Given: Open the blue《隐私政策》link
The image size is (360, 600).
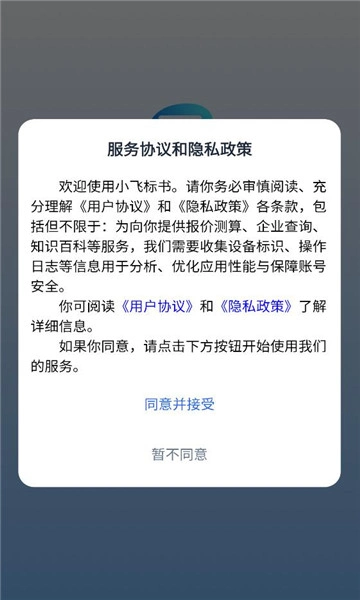Looking at the screenshot, I should point(257,307).
